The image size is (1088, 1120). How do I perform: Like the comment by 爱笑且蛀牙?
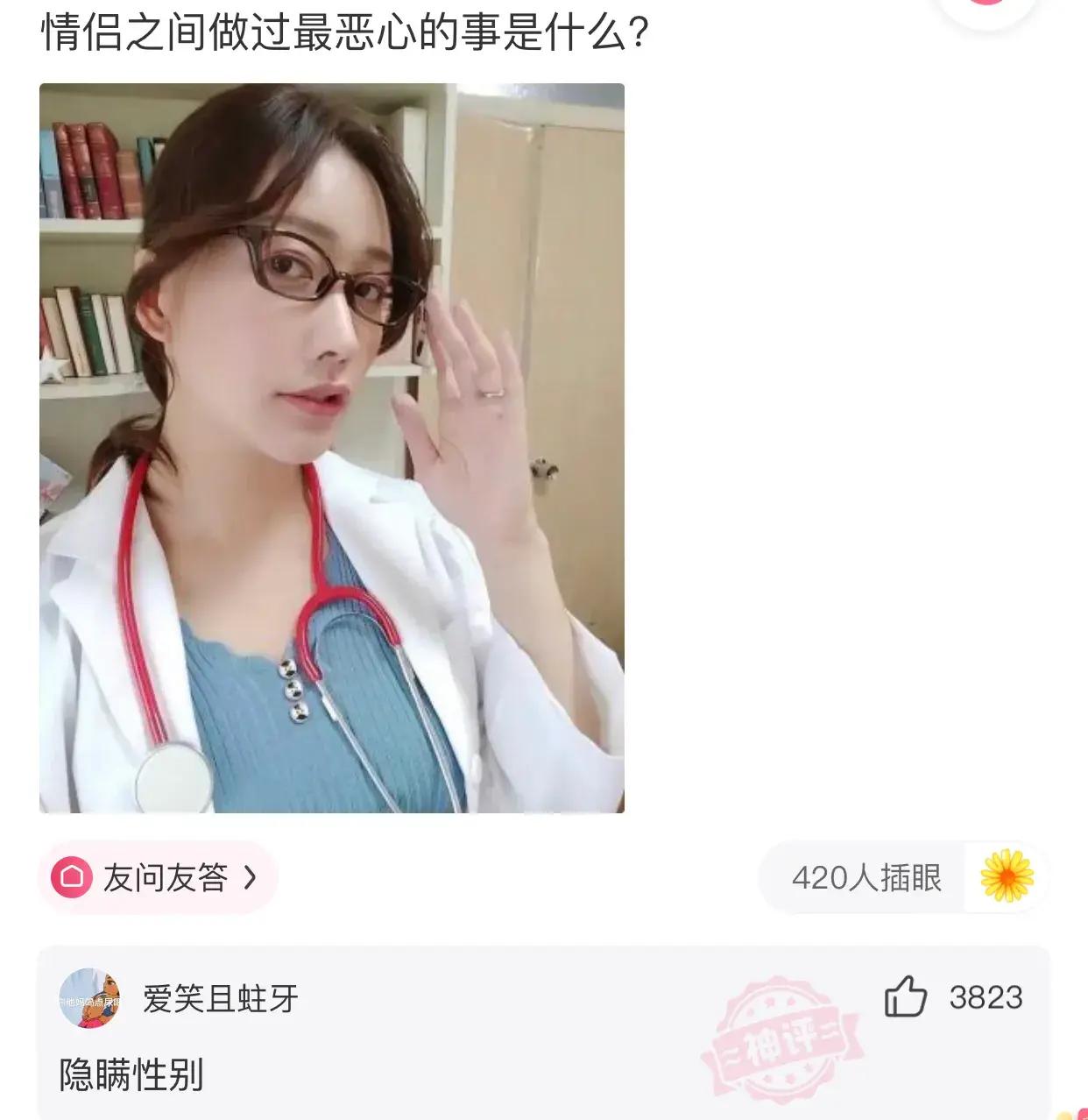click(x=906, y=997)
